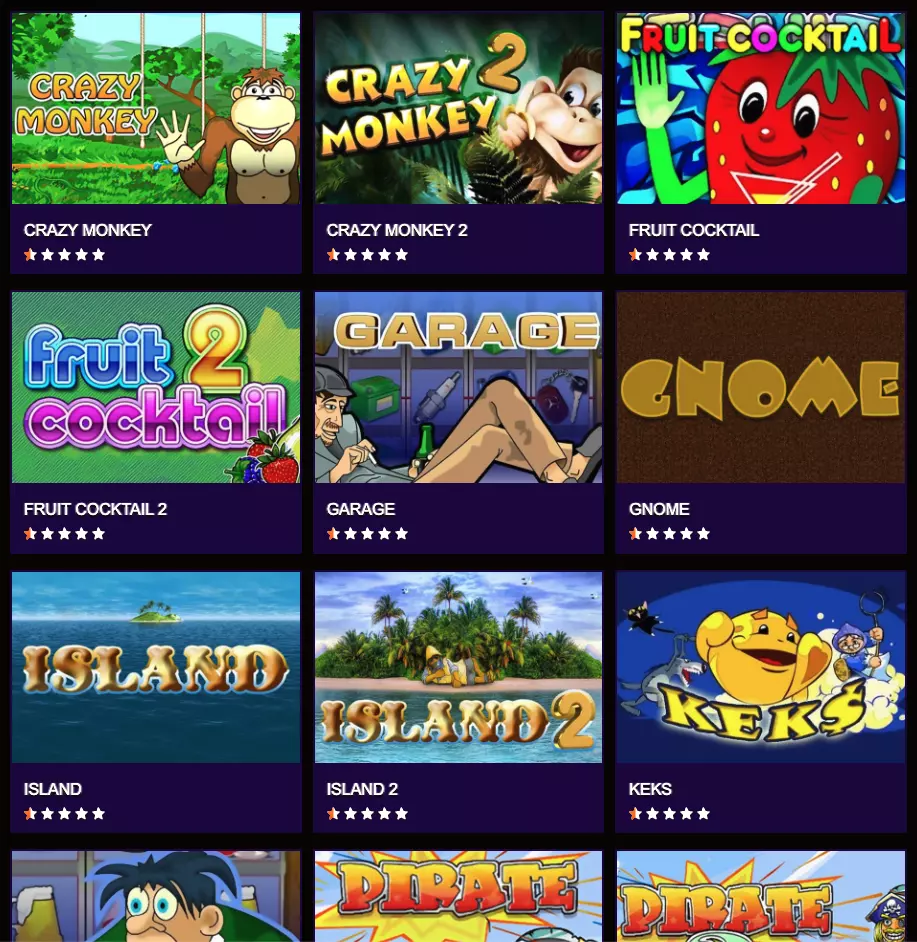Tap the Gnome game card

click(x=761, y=388)
